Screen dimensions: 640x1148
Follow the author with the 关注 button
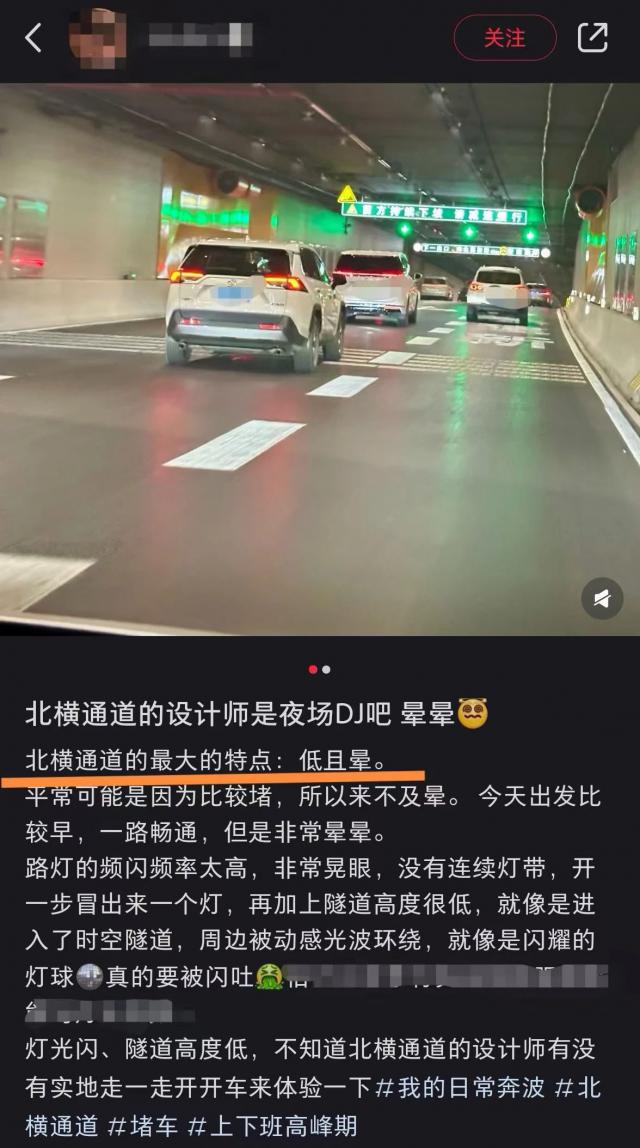click(x=504, y=38)
